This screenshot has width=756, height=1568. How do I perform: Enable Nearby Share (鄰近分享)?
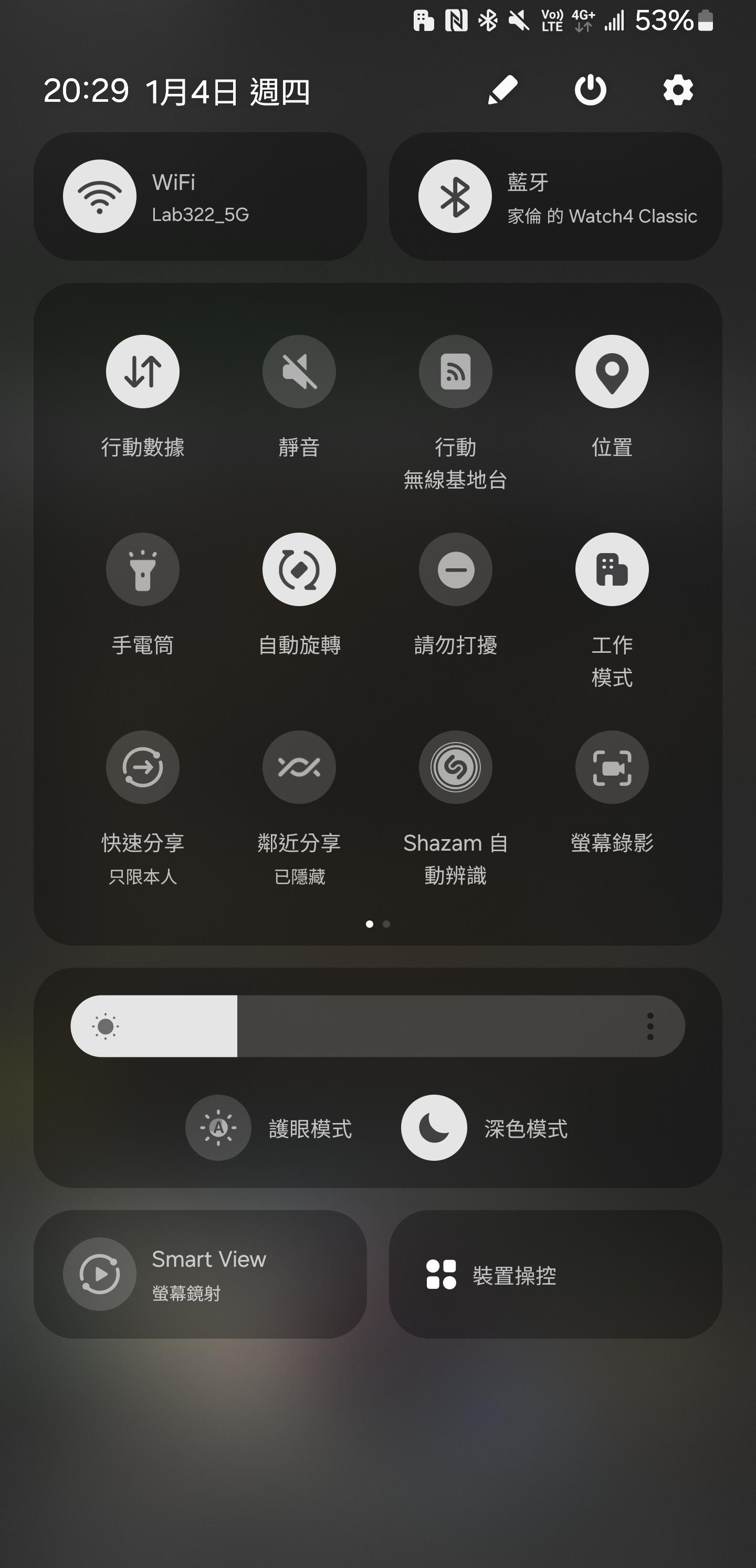click(x=299, y=767)
